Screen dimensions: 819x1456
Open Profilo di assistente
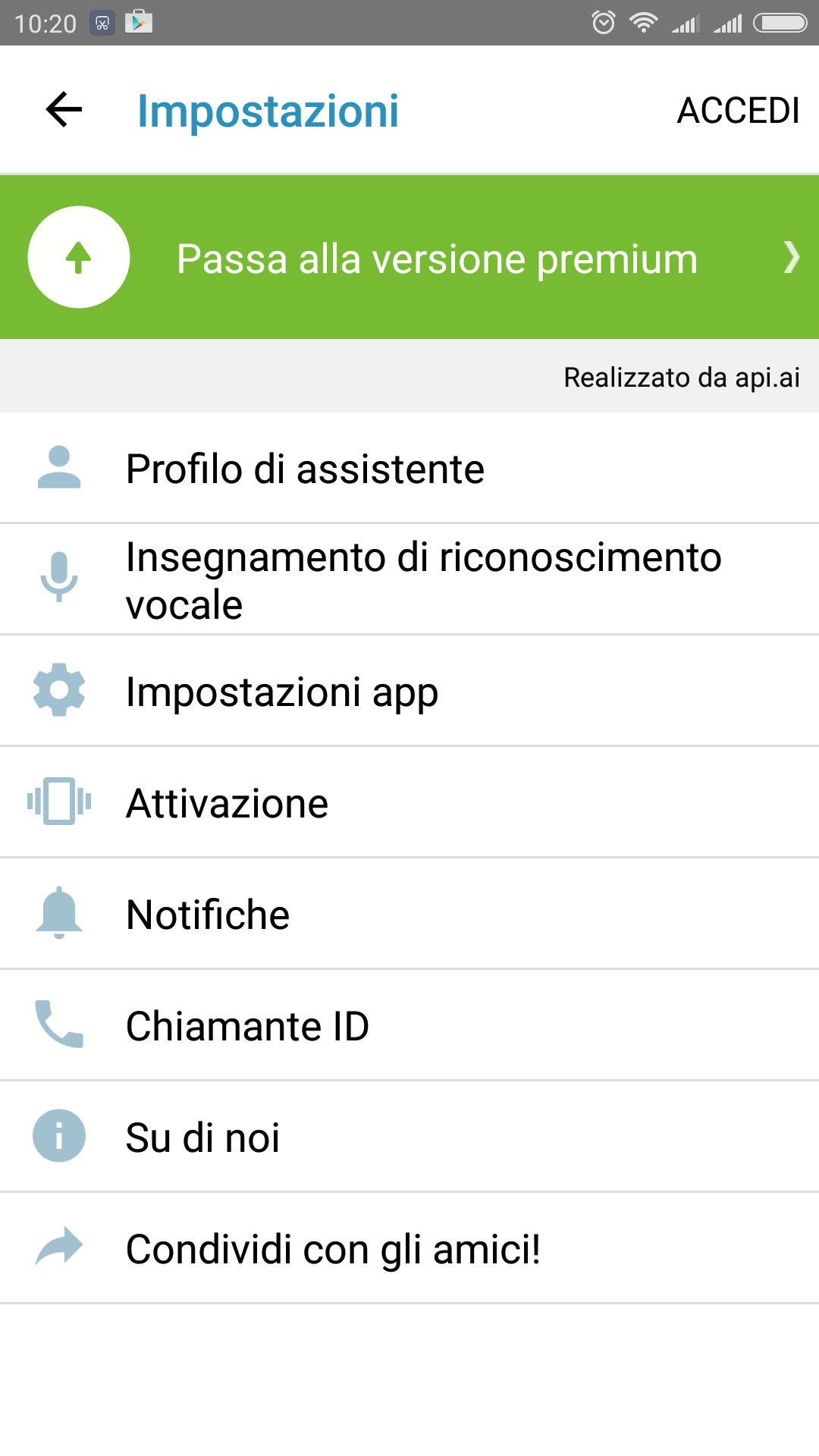pos(409,468)
